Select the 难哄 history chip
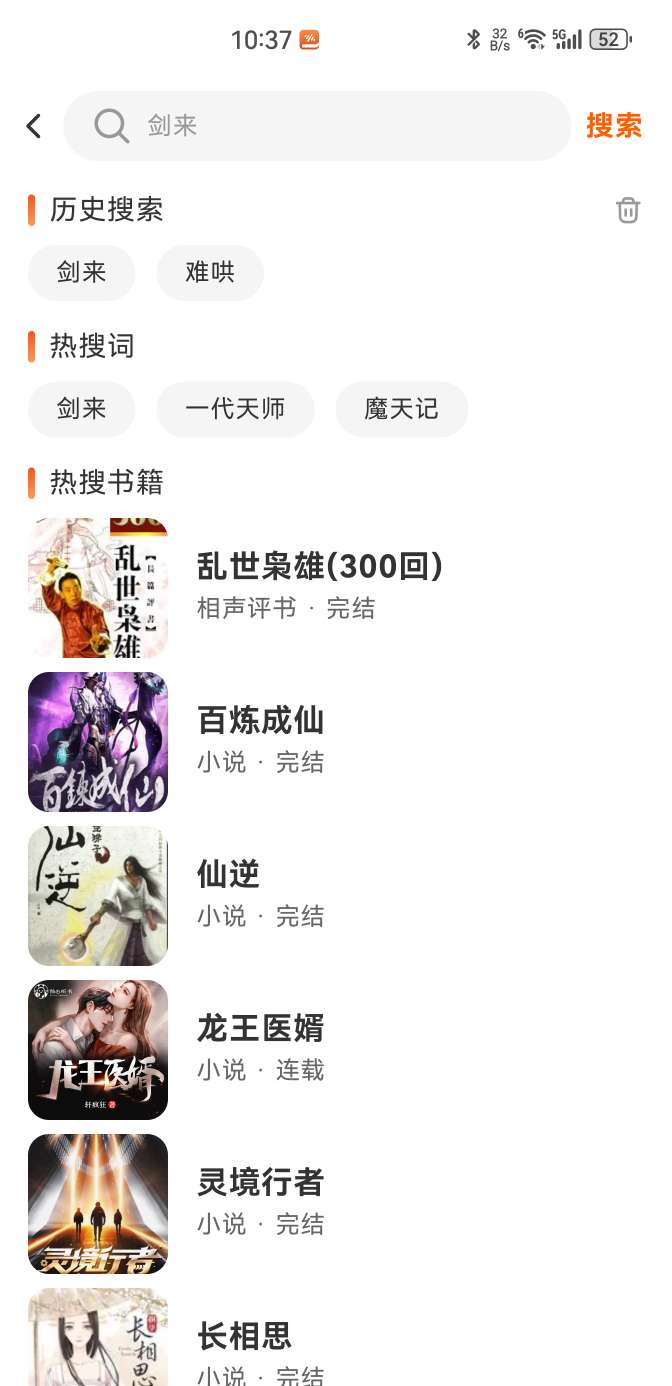This screenshot has width=672, height=1386. tap(210, 272)
